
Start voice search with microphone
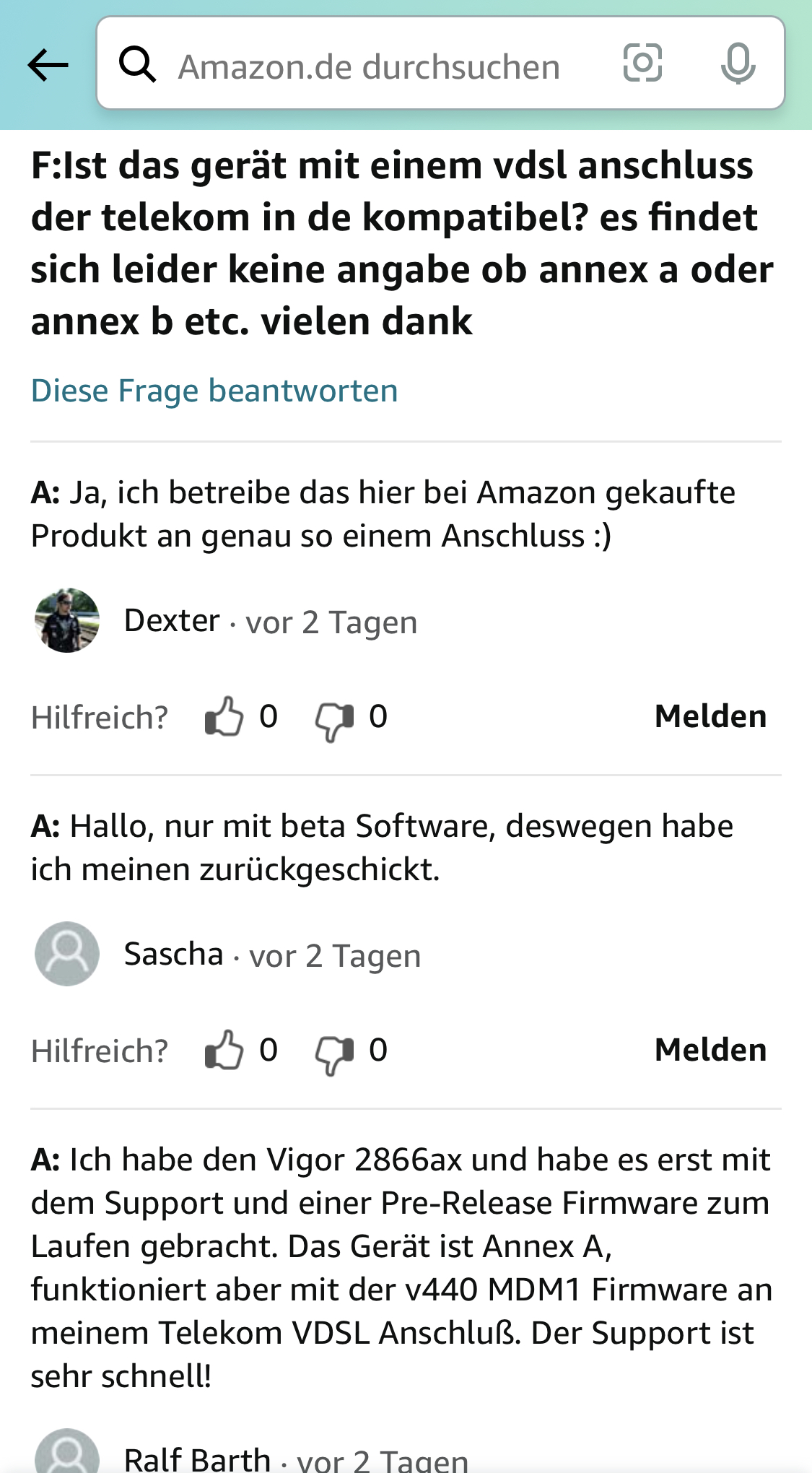pyautogui.click(x=738, y=64)
